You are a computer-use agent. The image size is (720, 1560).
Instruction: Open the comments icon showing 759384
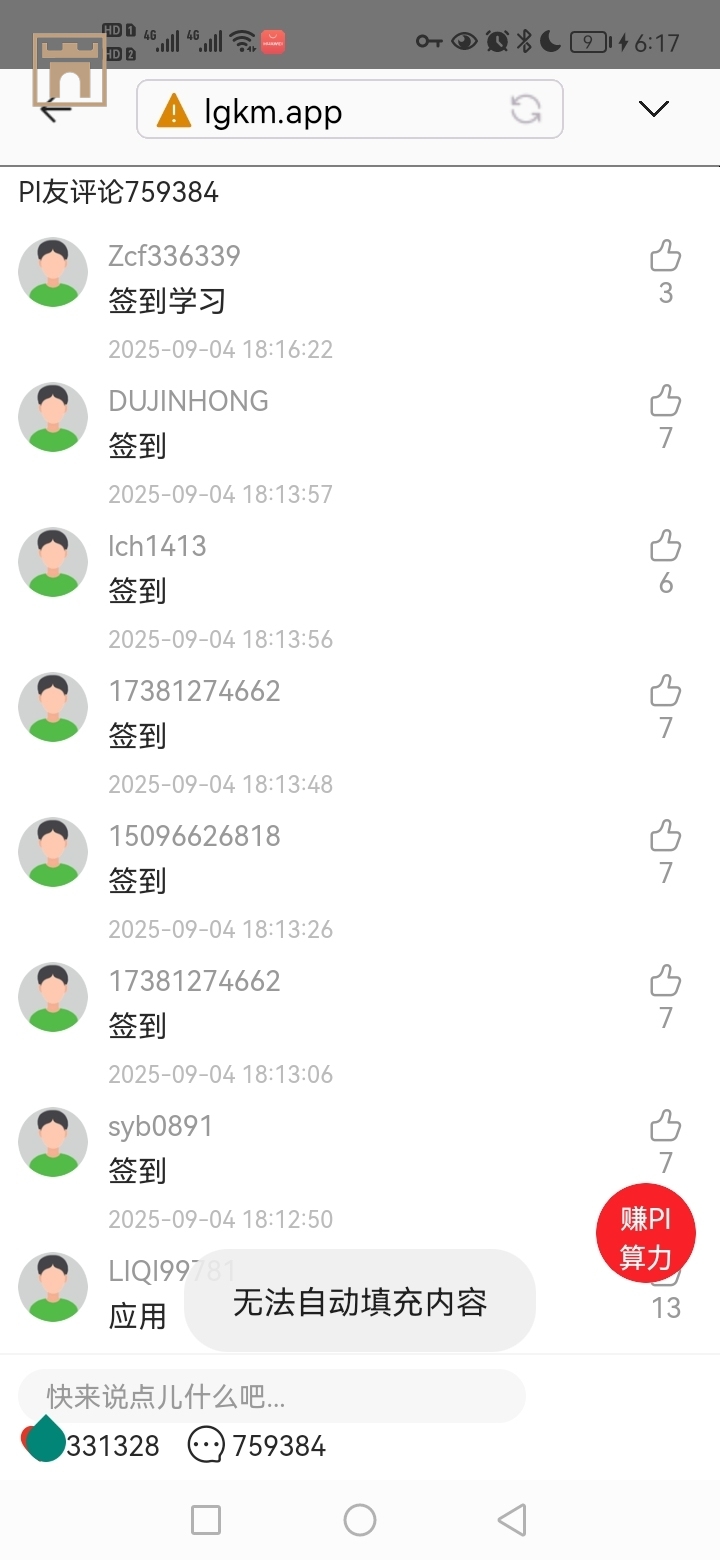(x=206, y=1445)
